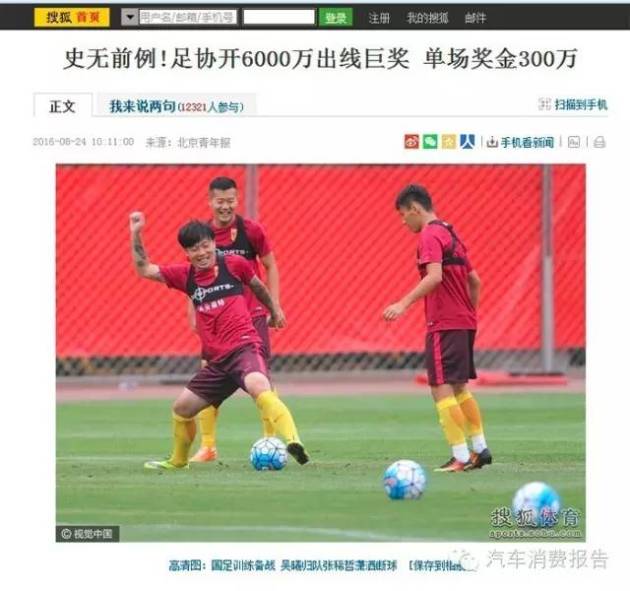Open the football training photo
The image size is (630, 591).
(x=320, y=350)
